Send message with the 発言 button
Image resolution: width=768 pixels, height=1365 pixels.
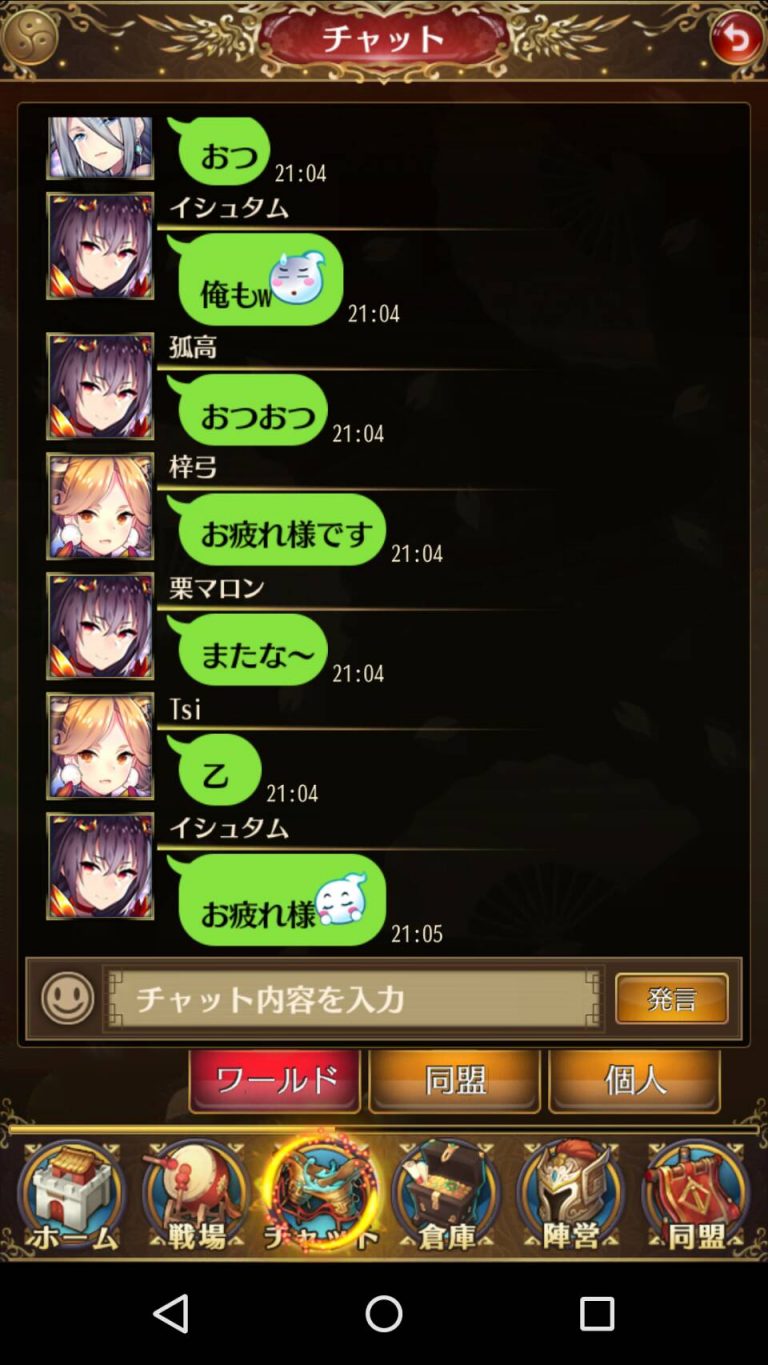671,998
